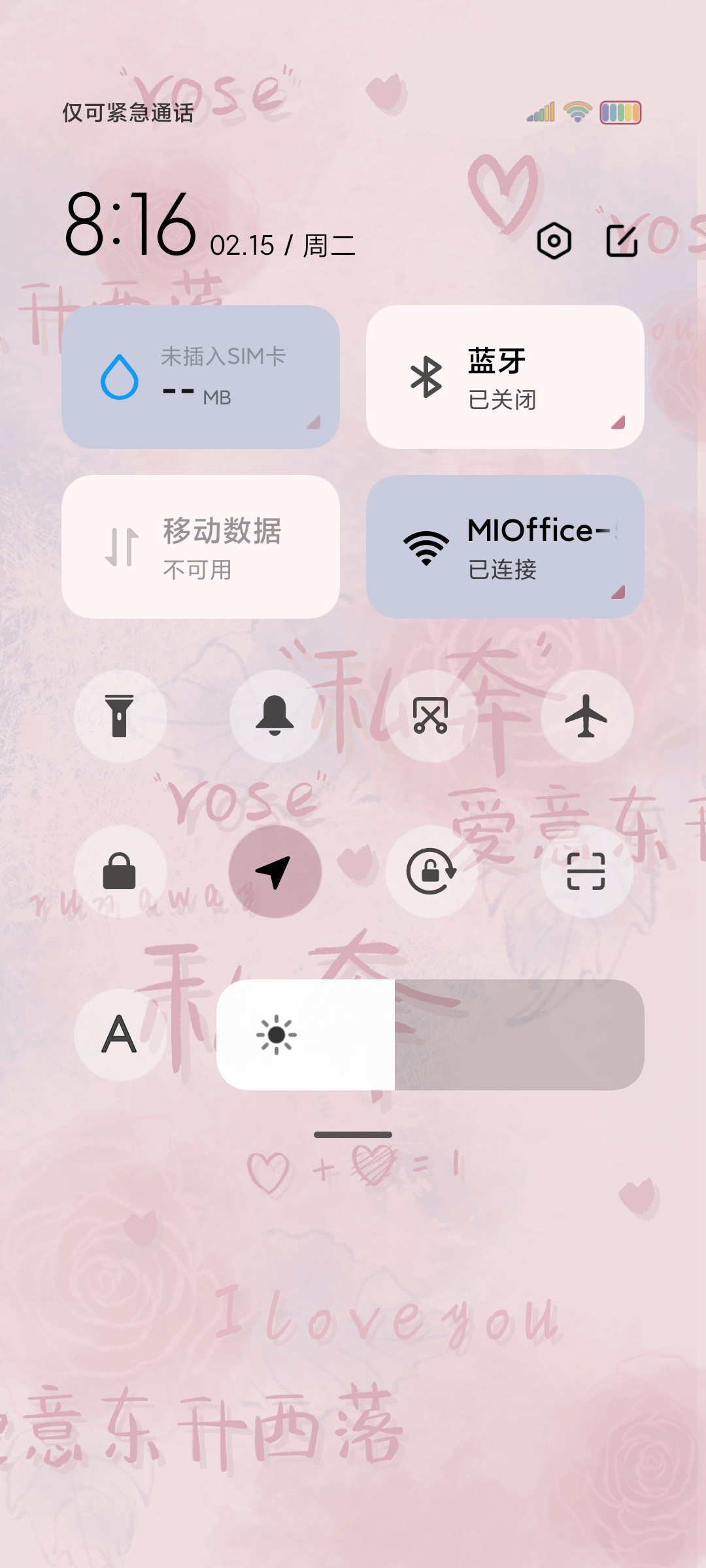Tap the brightness slider to set level
The image size is (706, 1568).
pyautogui.click(x=431, y=1034)
